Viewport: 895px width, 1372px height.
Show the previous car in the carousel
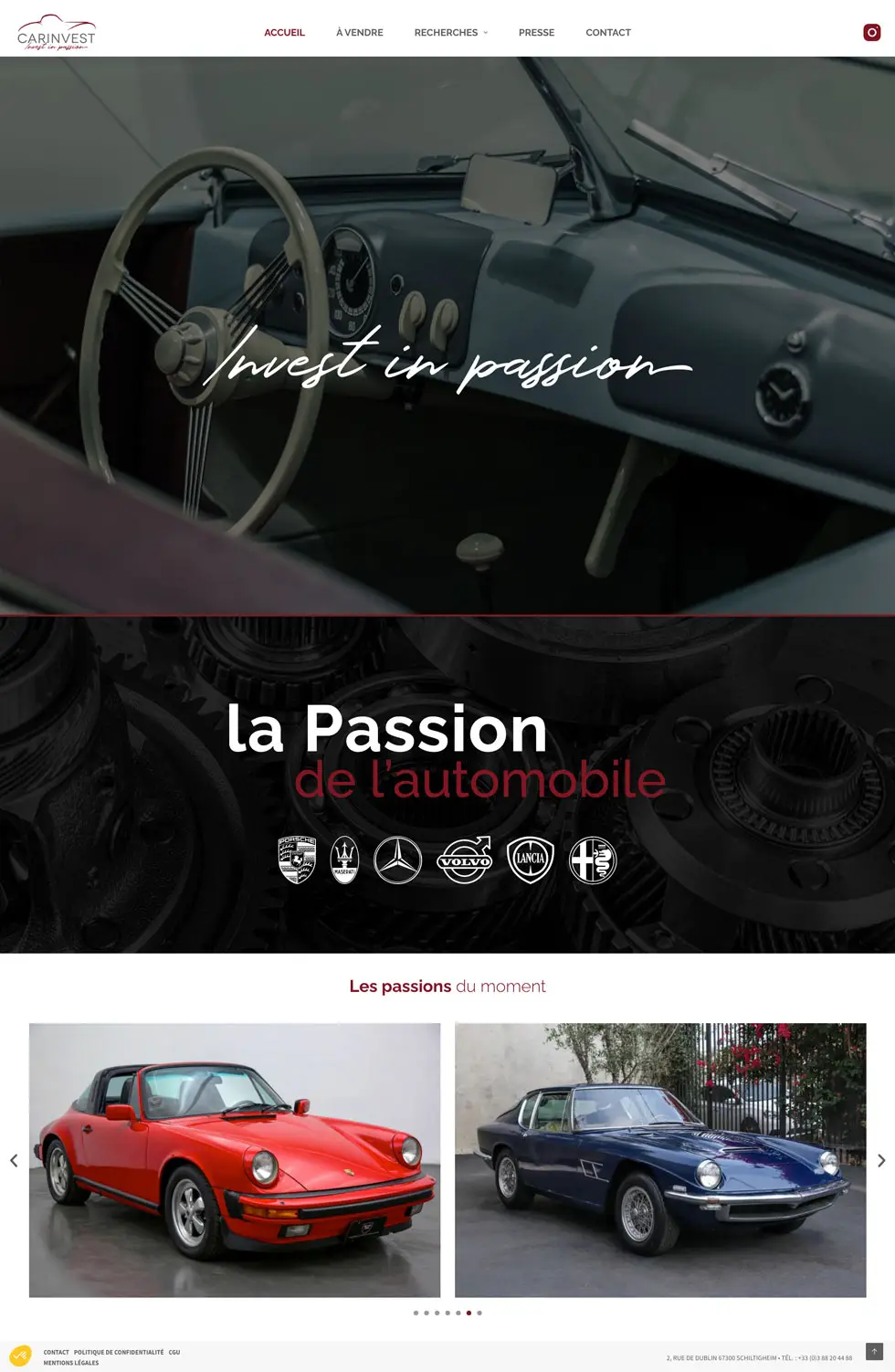pos(14,1160)
